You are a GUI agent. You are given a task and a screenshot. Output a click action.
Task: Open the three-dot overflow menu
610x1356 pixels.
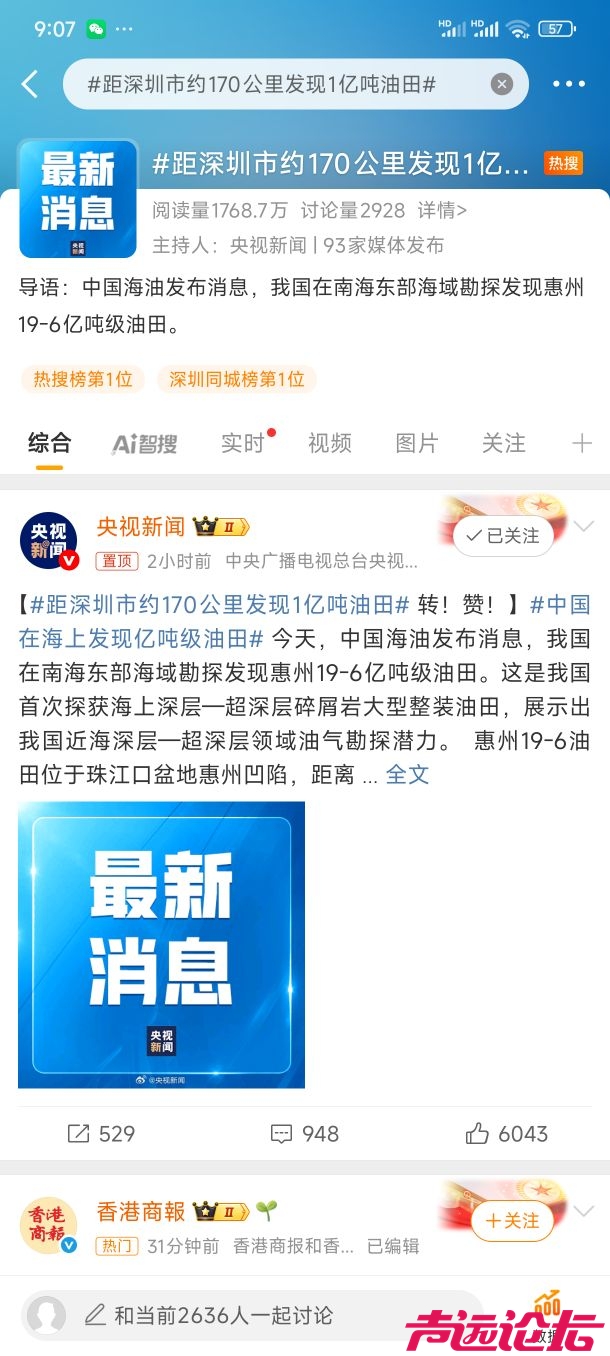point(569,84)
